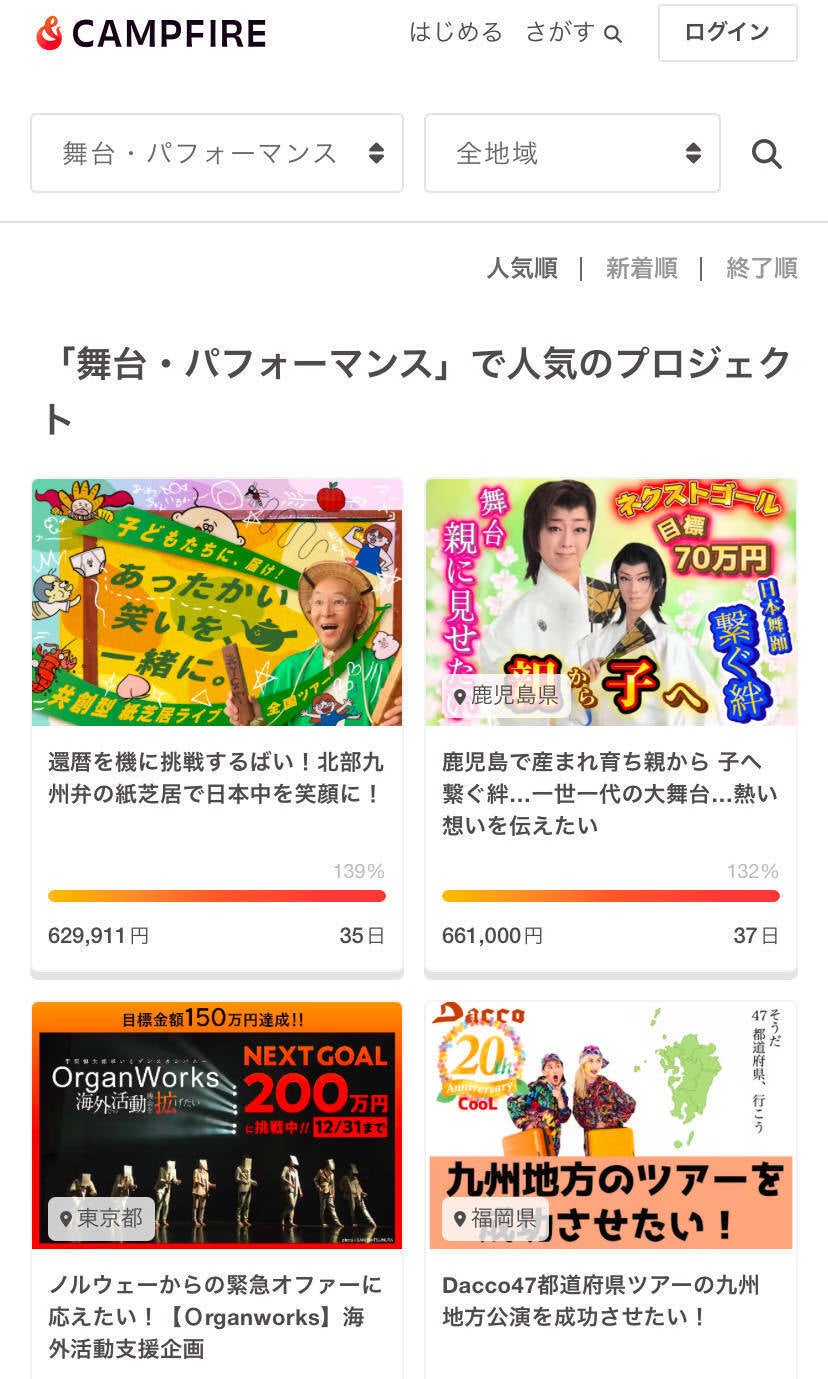The height and width of the screenshot is (1379, 828).
Task: Tap the ログイン button
Action: (727, 33)
